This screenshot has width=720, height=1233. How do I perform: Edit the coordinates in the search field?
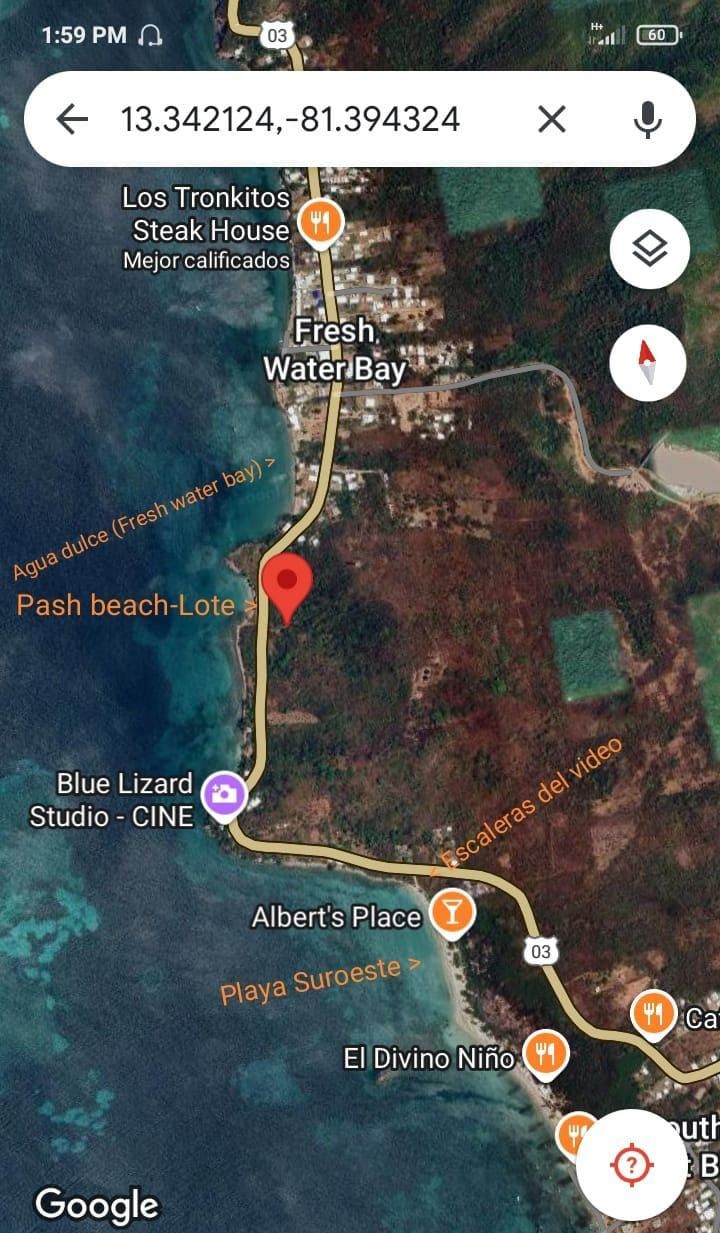pyautogui.click(x=290, y=120)
